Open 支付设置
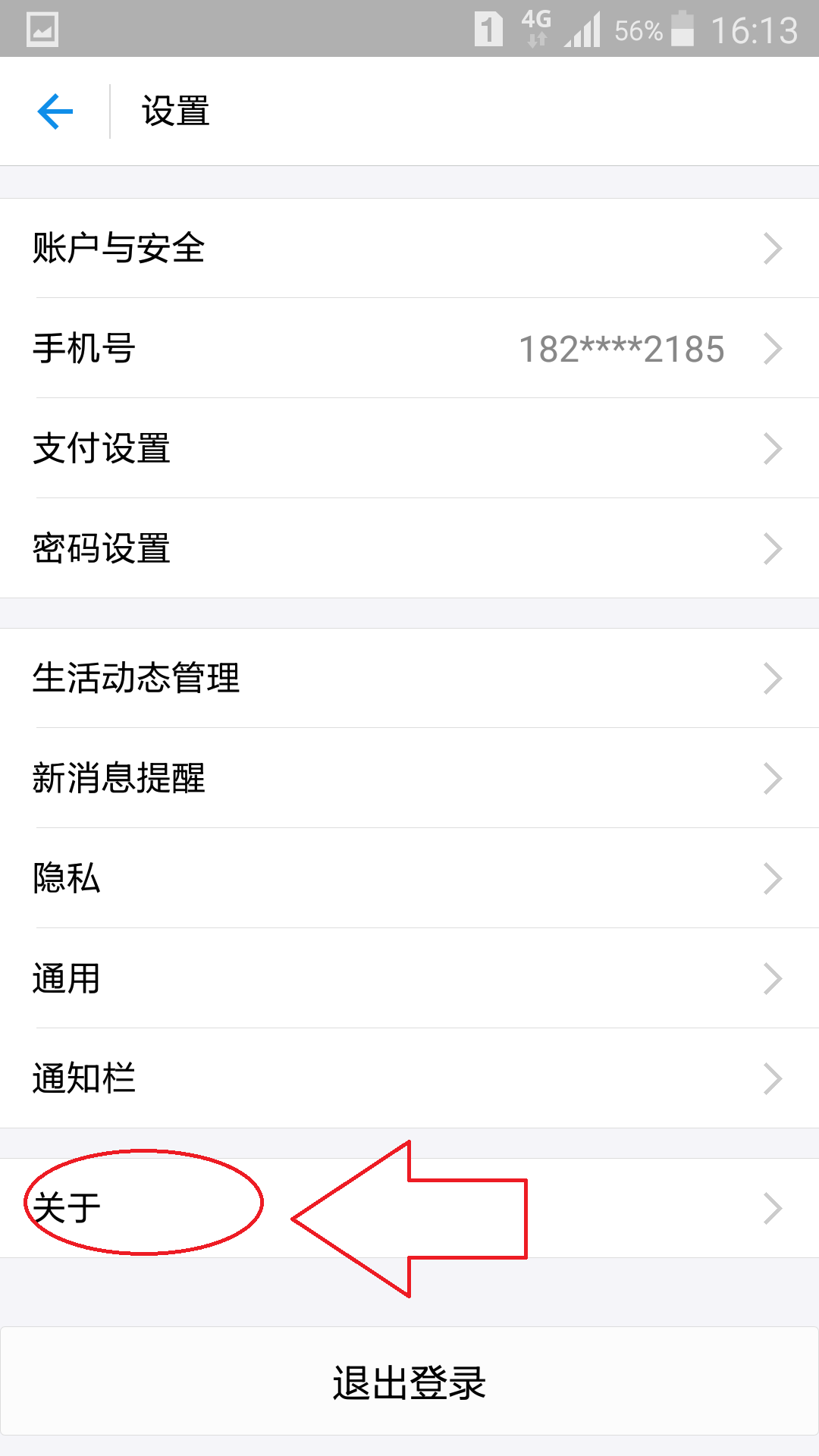The image size is (819, 1456). 409,448
